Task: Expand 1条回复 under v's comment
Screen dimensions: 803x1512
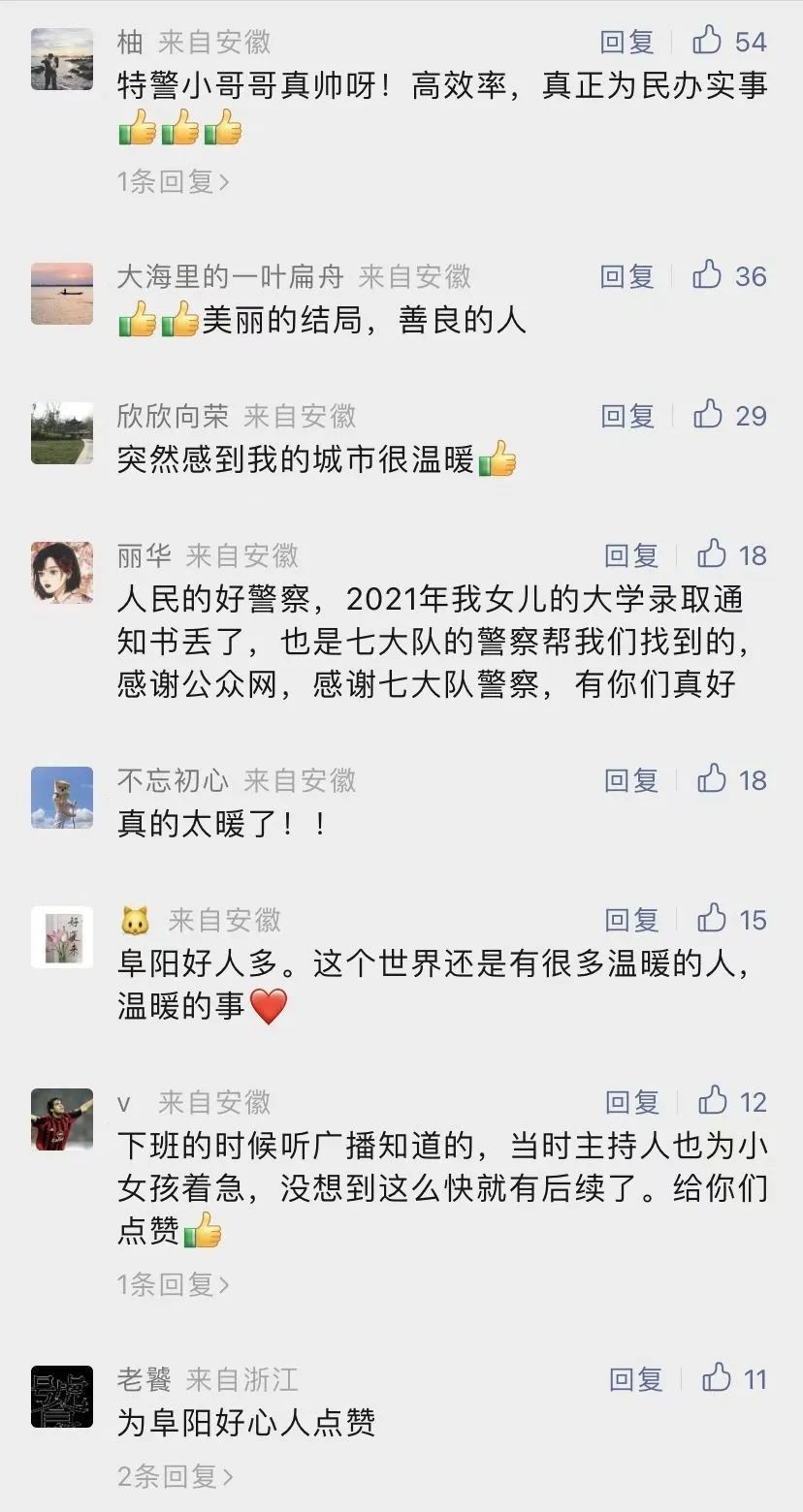Action: [x=173, y=1285]
